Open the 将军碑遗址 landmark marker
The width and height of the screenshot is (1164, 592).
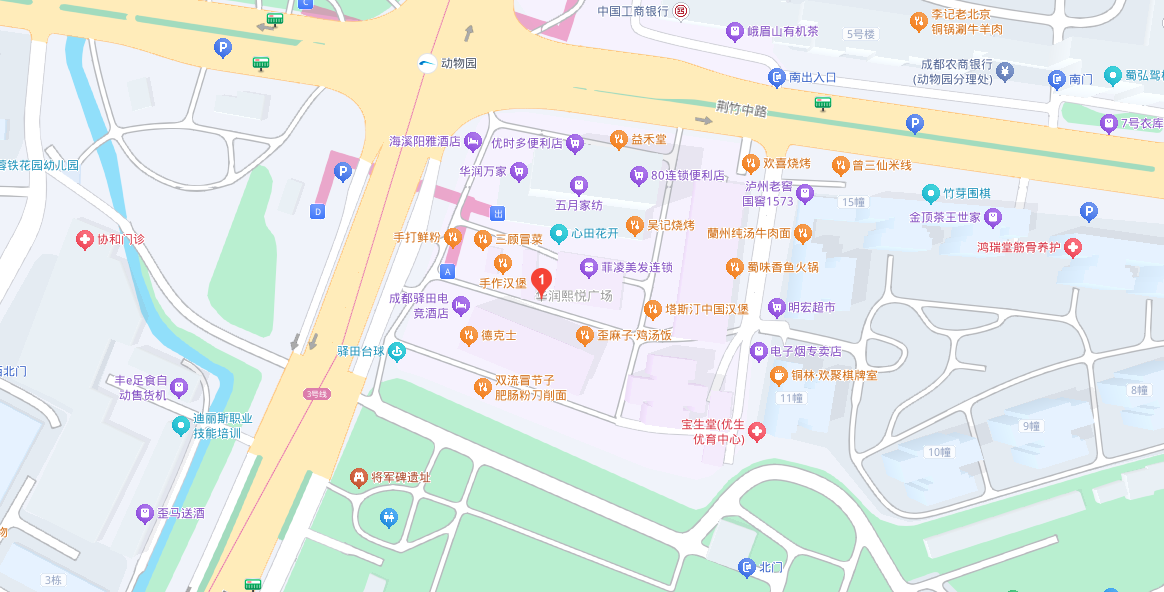coord(358,477)
